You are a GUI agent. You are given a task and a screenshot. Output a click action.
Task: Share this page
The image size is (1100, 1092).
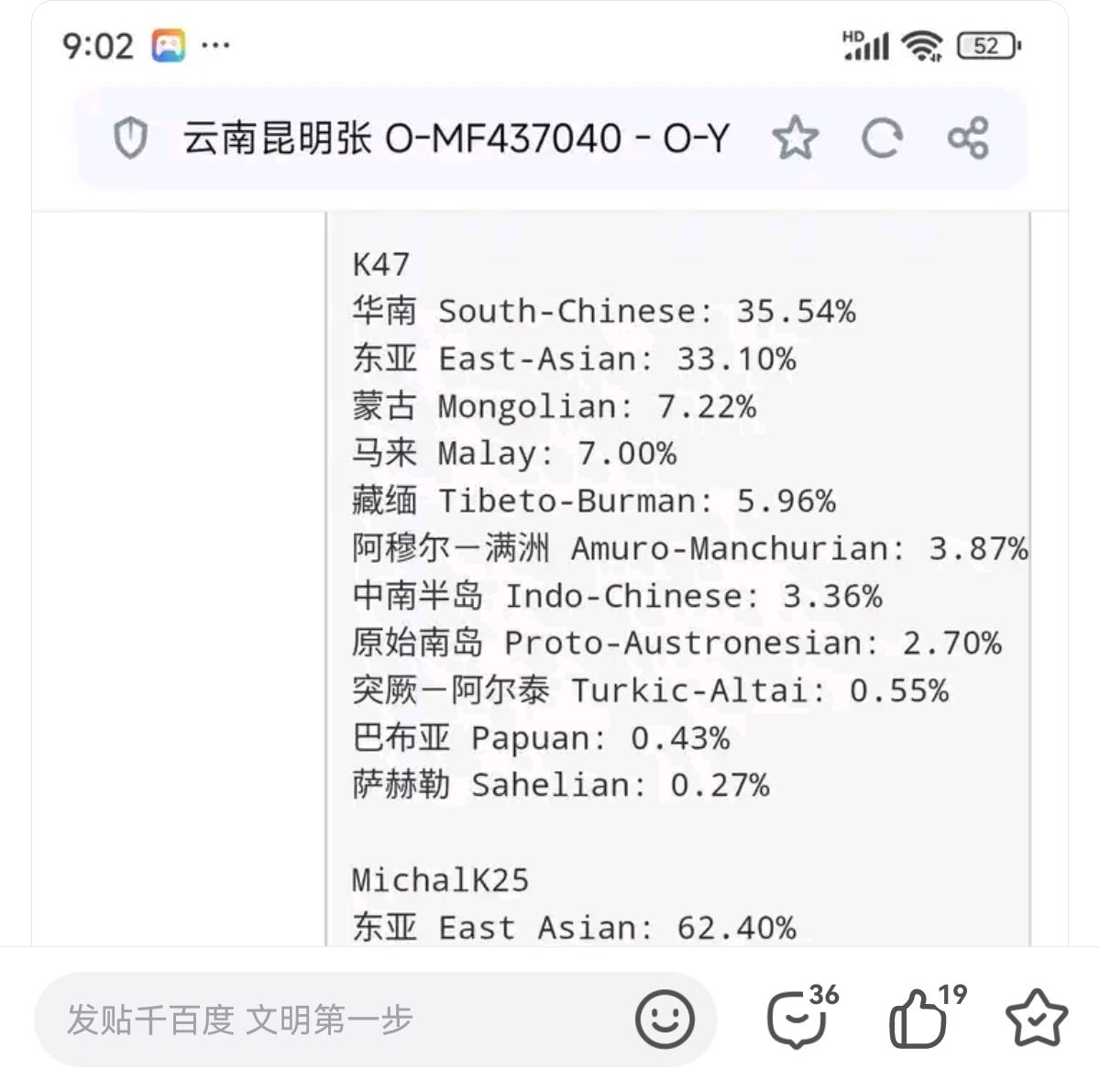(968, 138)
